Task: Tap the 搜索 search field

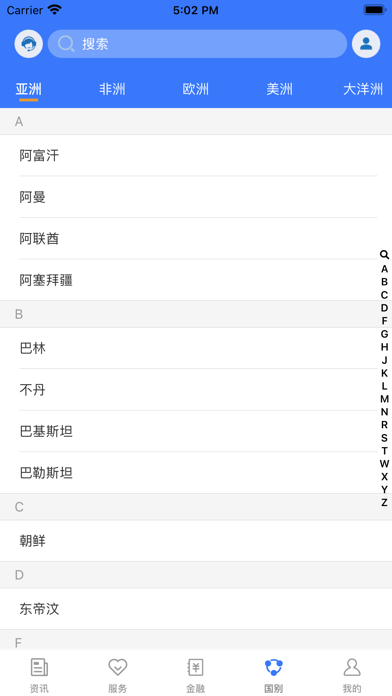Action: coord(197,44)
